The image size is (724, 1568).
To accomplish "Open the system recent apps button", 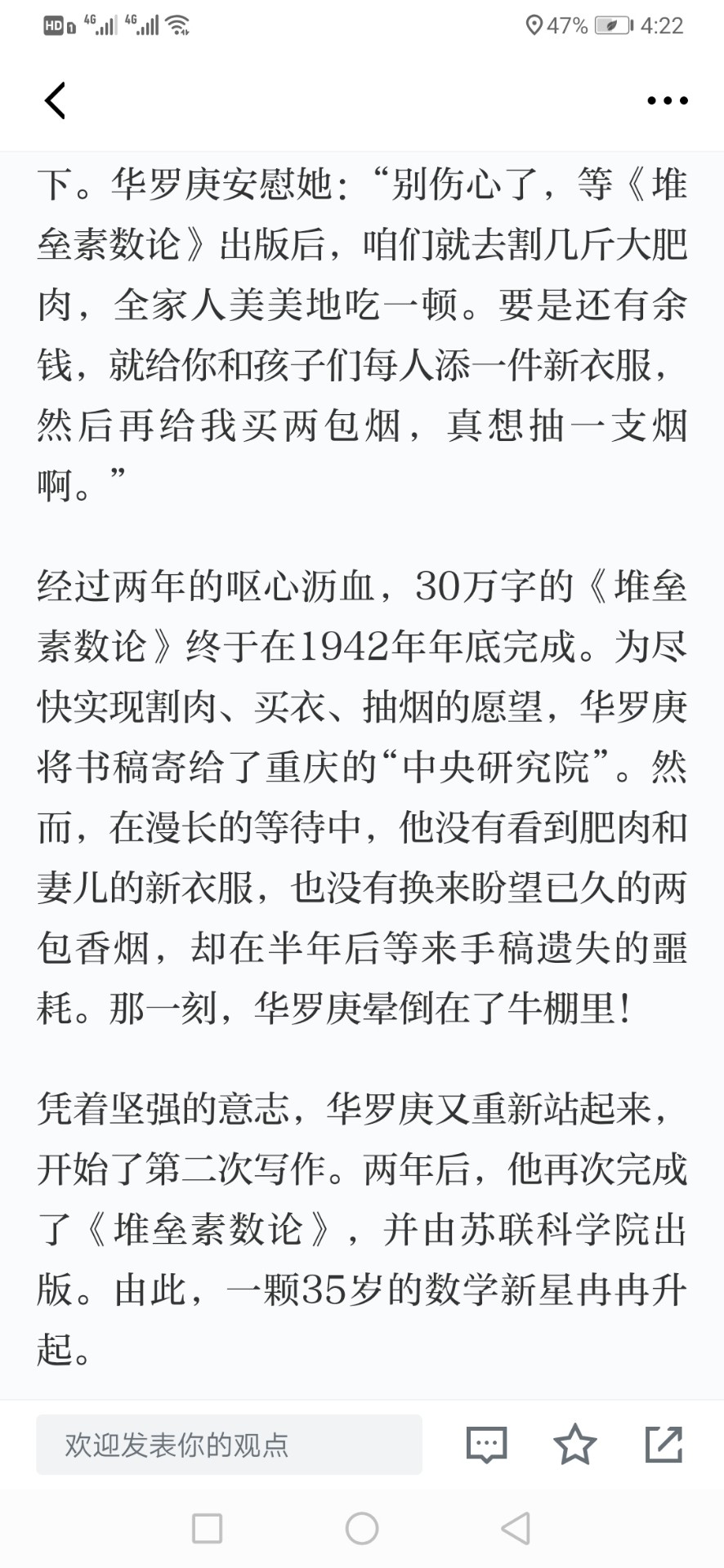I will tap(207, 1528).
